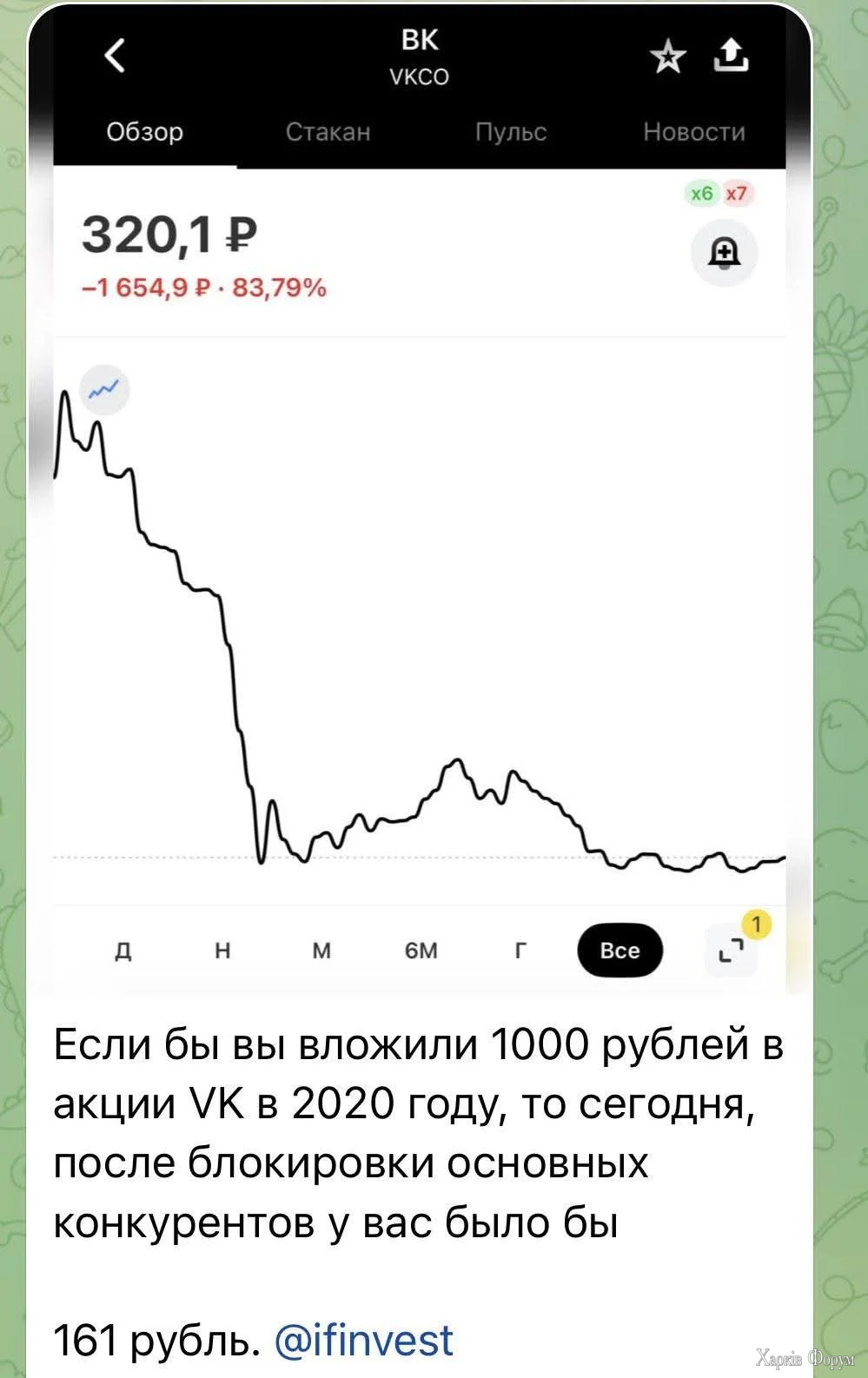The width and height of the screenshot is (868, 1378).
Task: View the Новости tab
Action: coord(693,132)
